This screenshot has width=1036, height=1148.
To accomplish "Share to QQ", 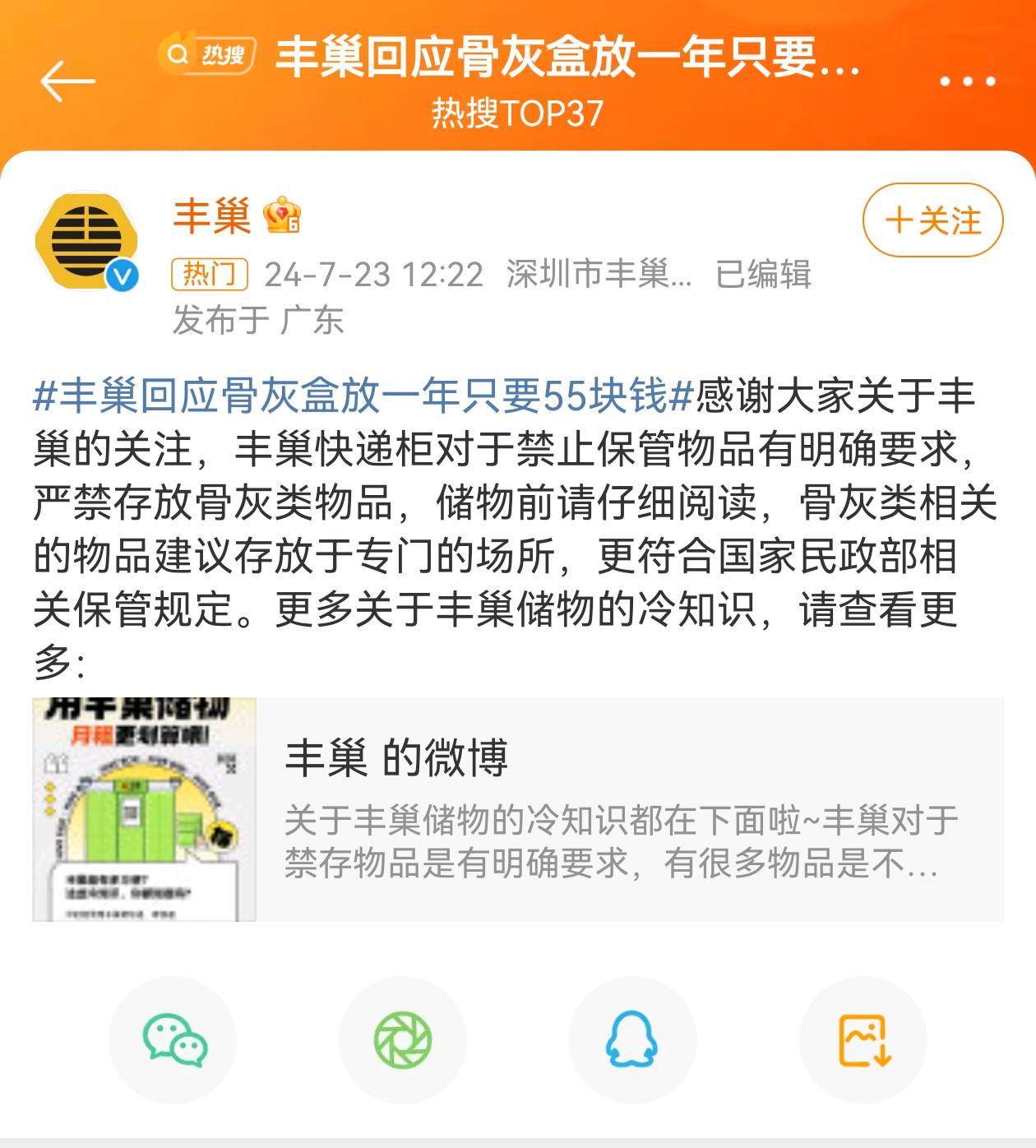I will click(x=632, y=1039).
